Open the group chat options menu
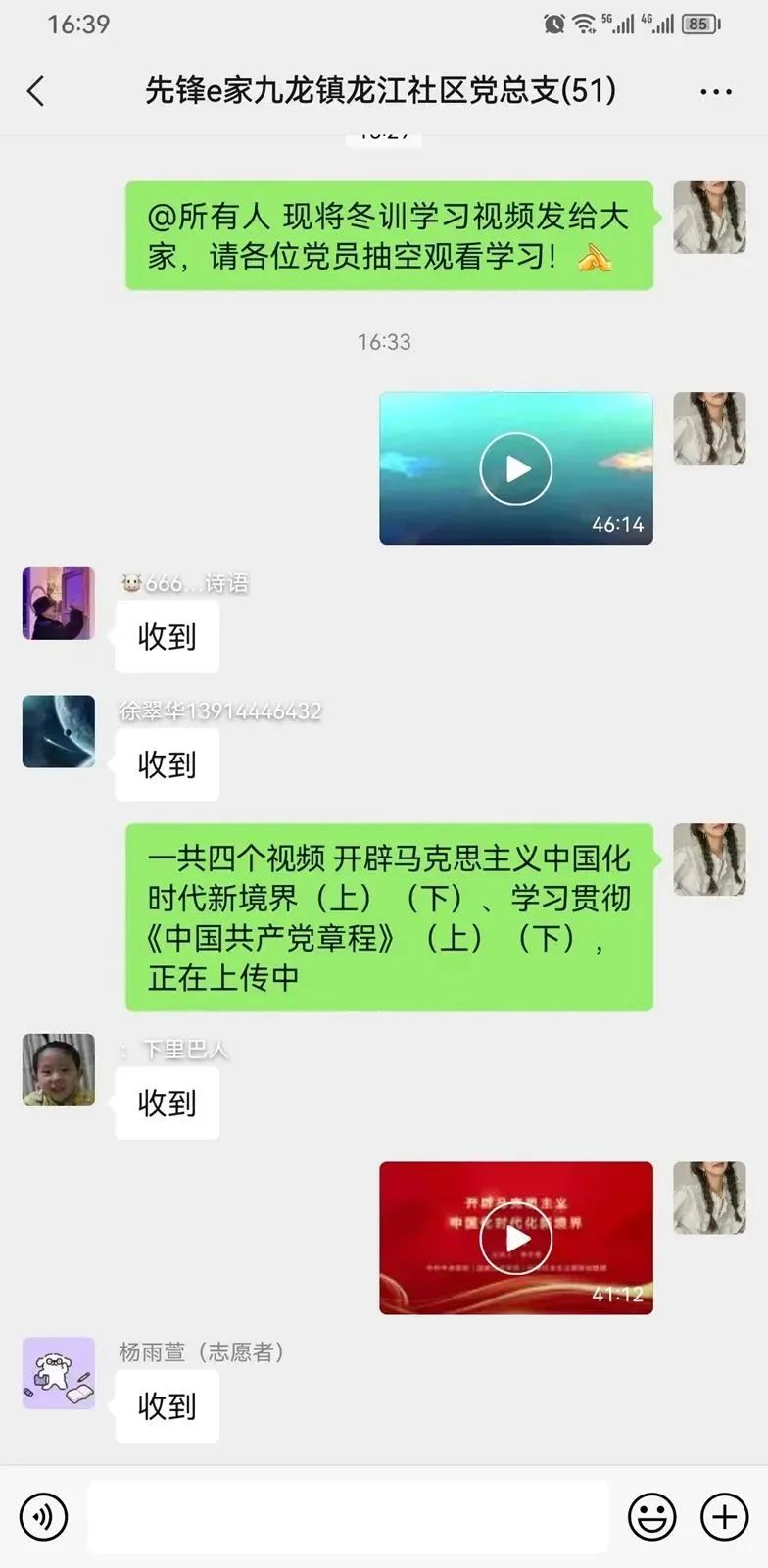Image resolution: width=768 pixels, height=1568 pixels. click(x=716, y=92)
